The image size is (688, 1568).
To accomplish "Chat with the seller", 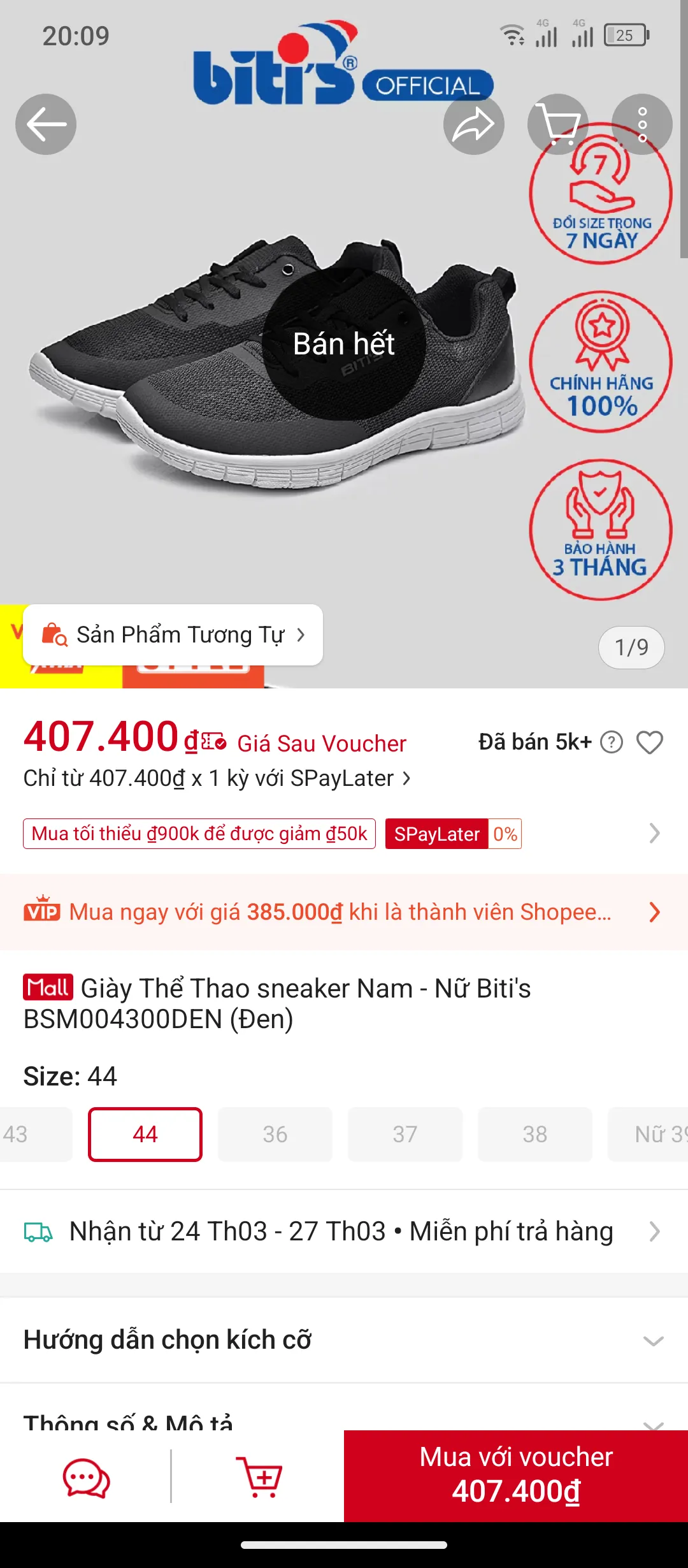I will [86, 1477].
